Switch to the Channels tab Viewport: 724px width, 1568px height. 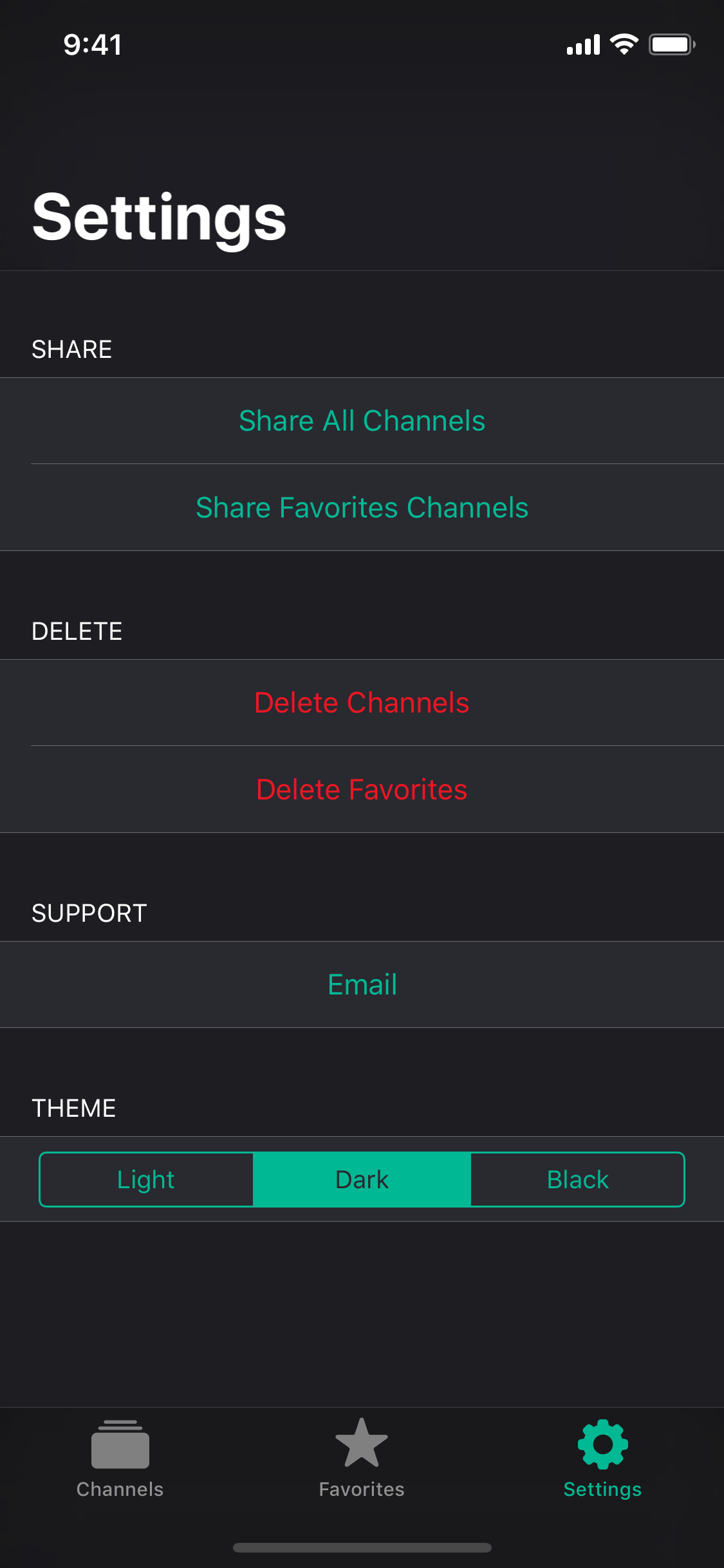click(x=120, y=1468)
